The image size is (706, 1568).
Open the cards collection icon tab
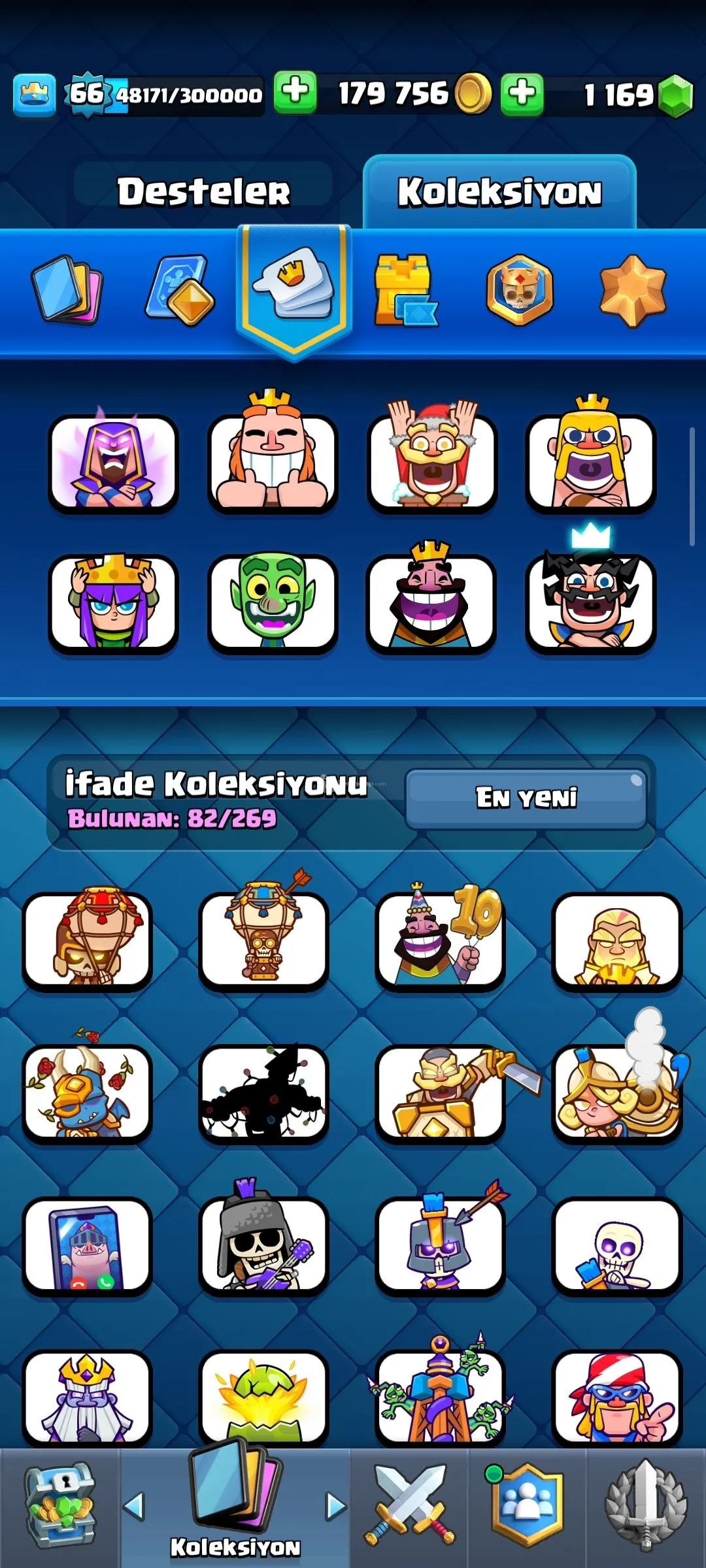(x=67, y=289)
